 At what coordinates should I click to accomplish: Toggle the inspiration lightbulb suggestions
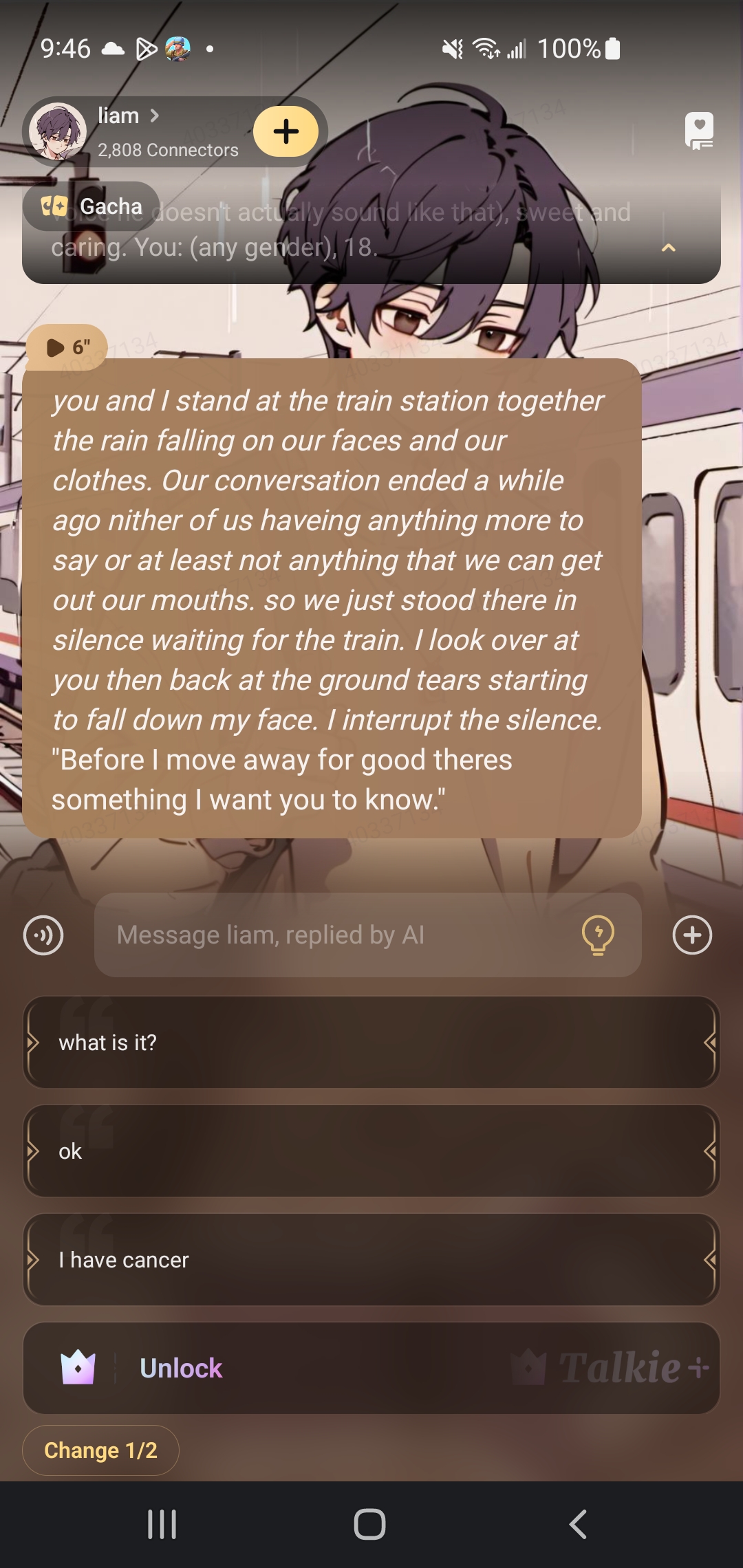coord(598,935)
